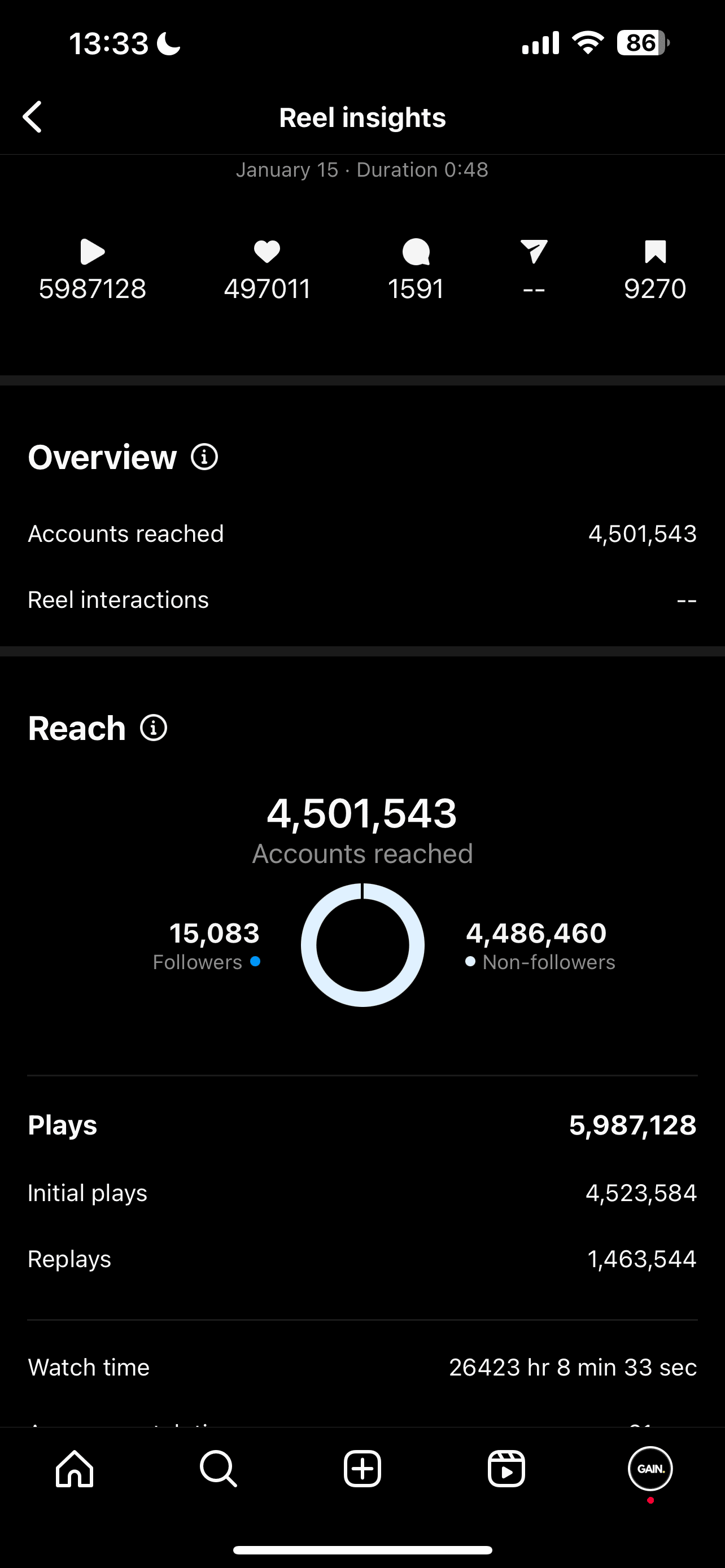The height and width of the screenshot is (1568, 725).
Task: Open the GAIN profile tab
Action: pyautogui.click(x=650, y=1469)
